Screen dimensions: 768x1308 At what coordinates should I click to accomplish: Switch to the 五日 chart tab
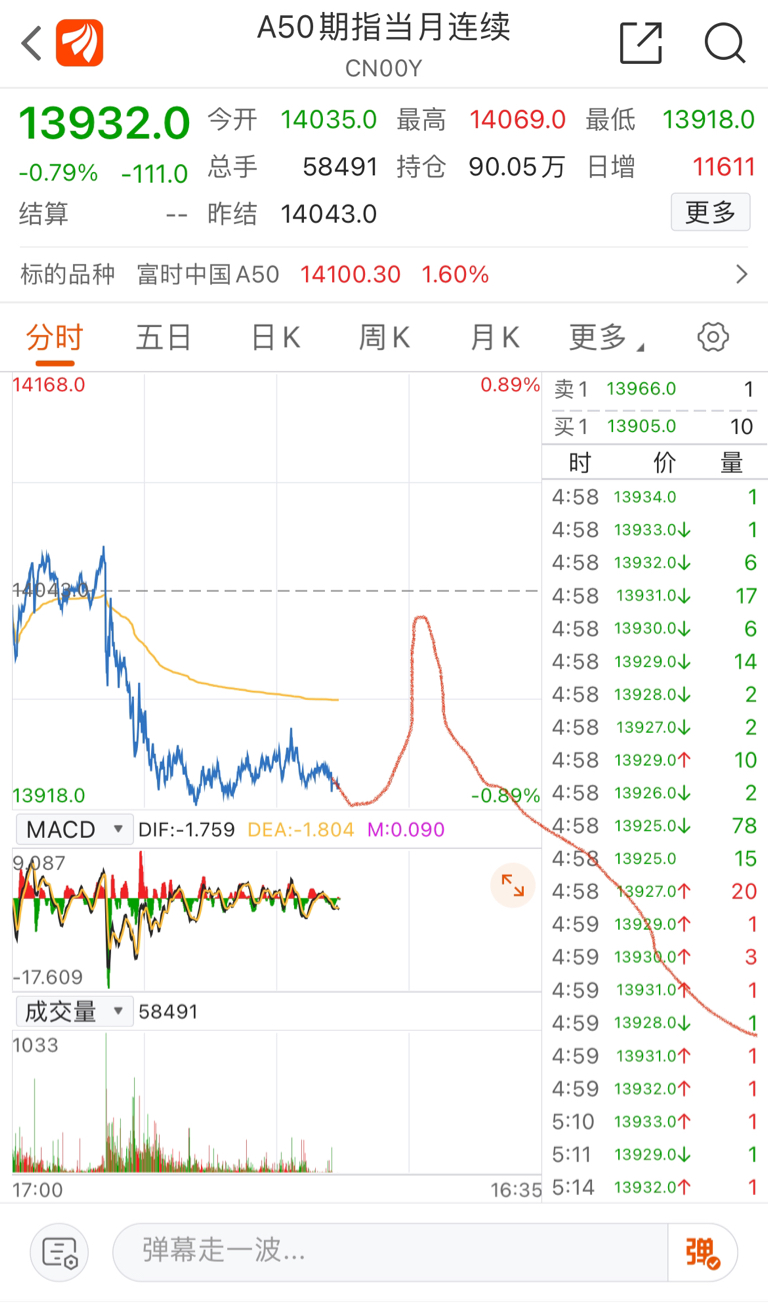163,338
